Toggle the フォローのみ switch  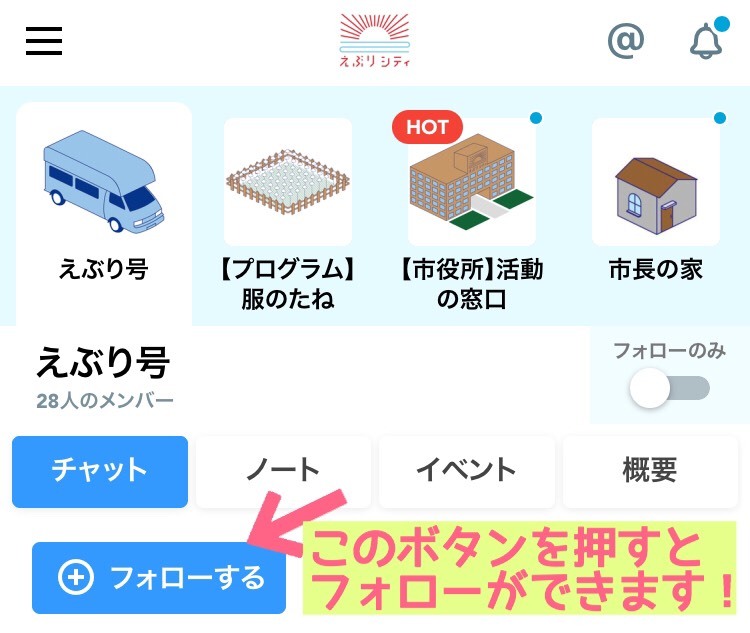670,388
